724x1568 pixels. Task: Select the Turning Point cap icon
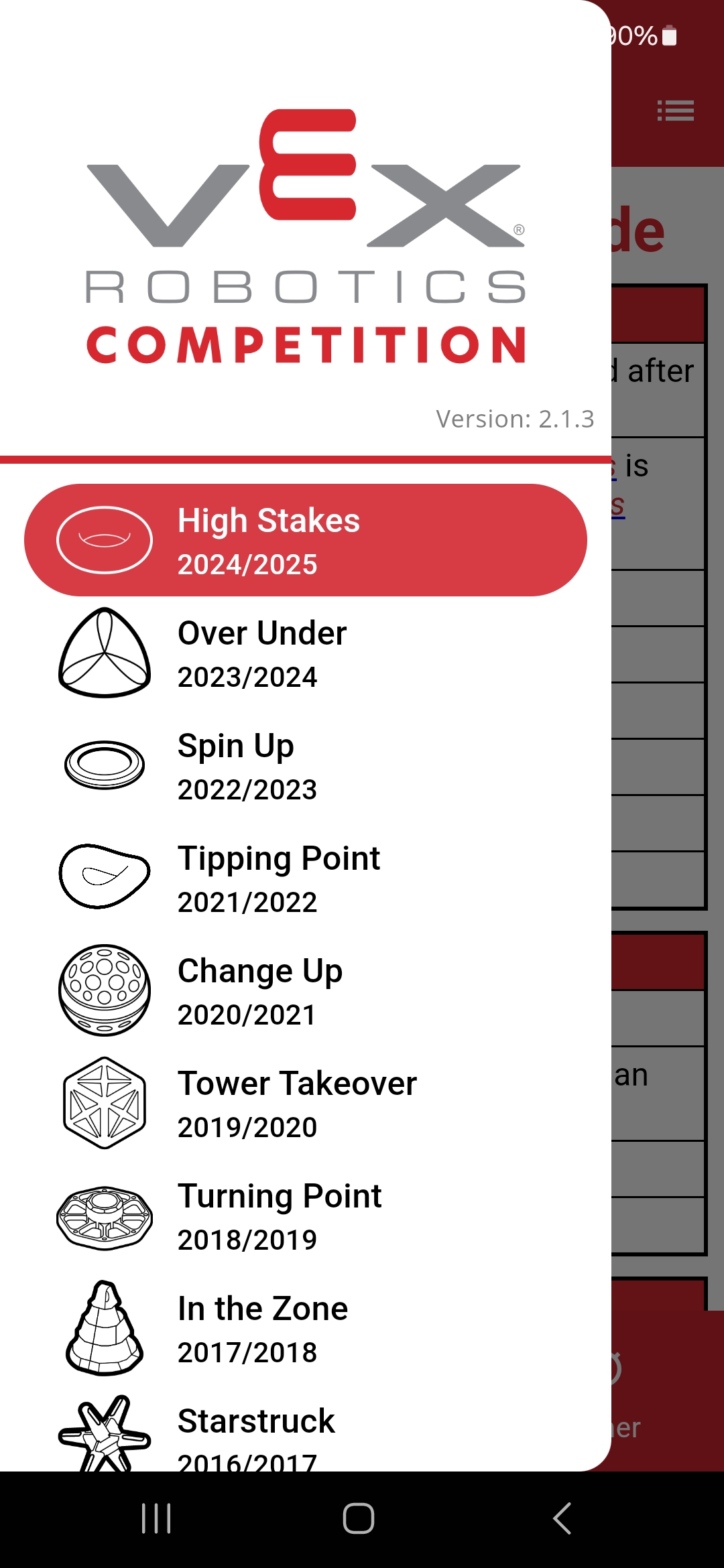tap(104, 1216)
